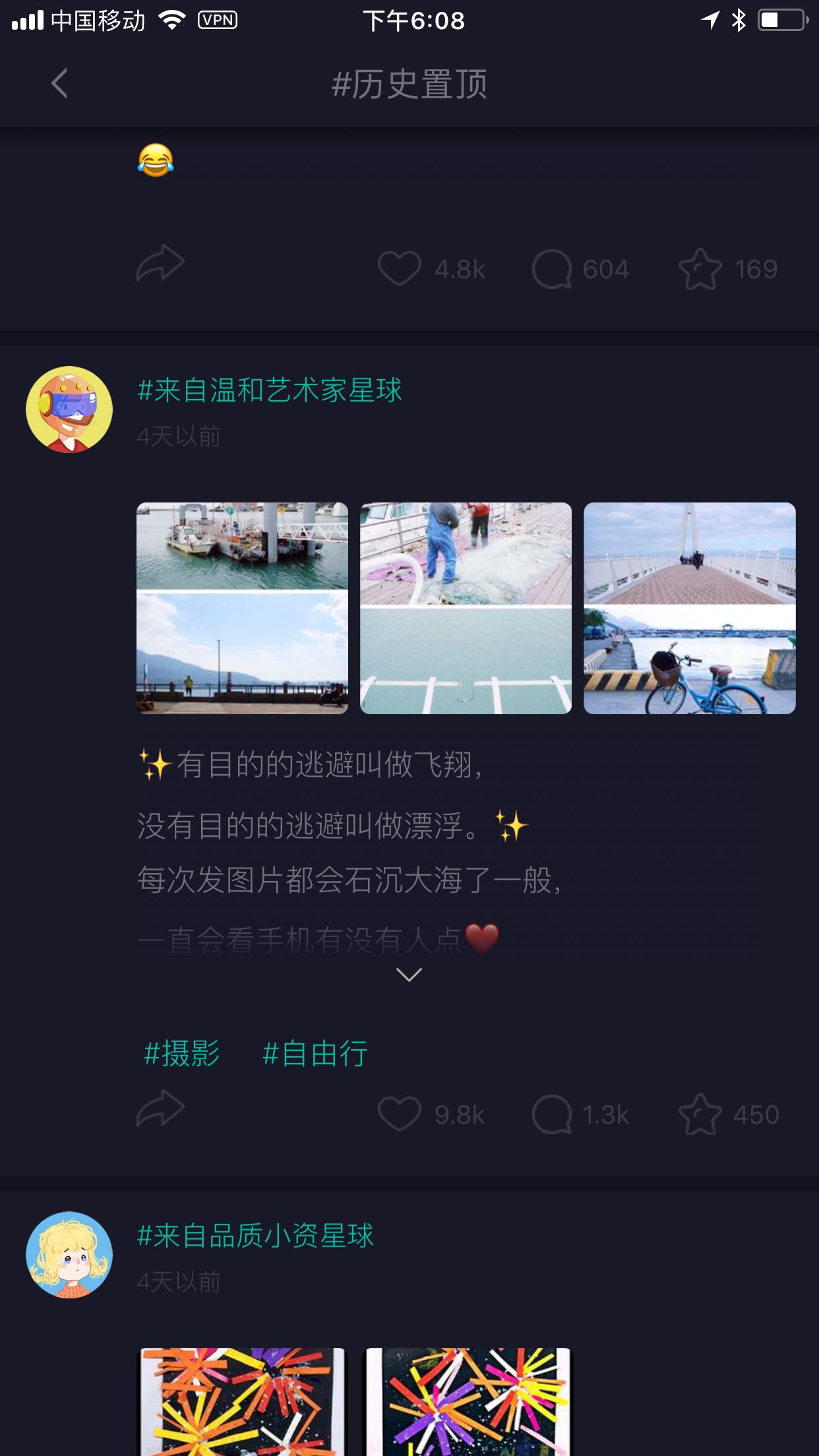
Task: Open the #自由行 tag
Action: 315,1053
